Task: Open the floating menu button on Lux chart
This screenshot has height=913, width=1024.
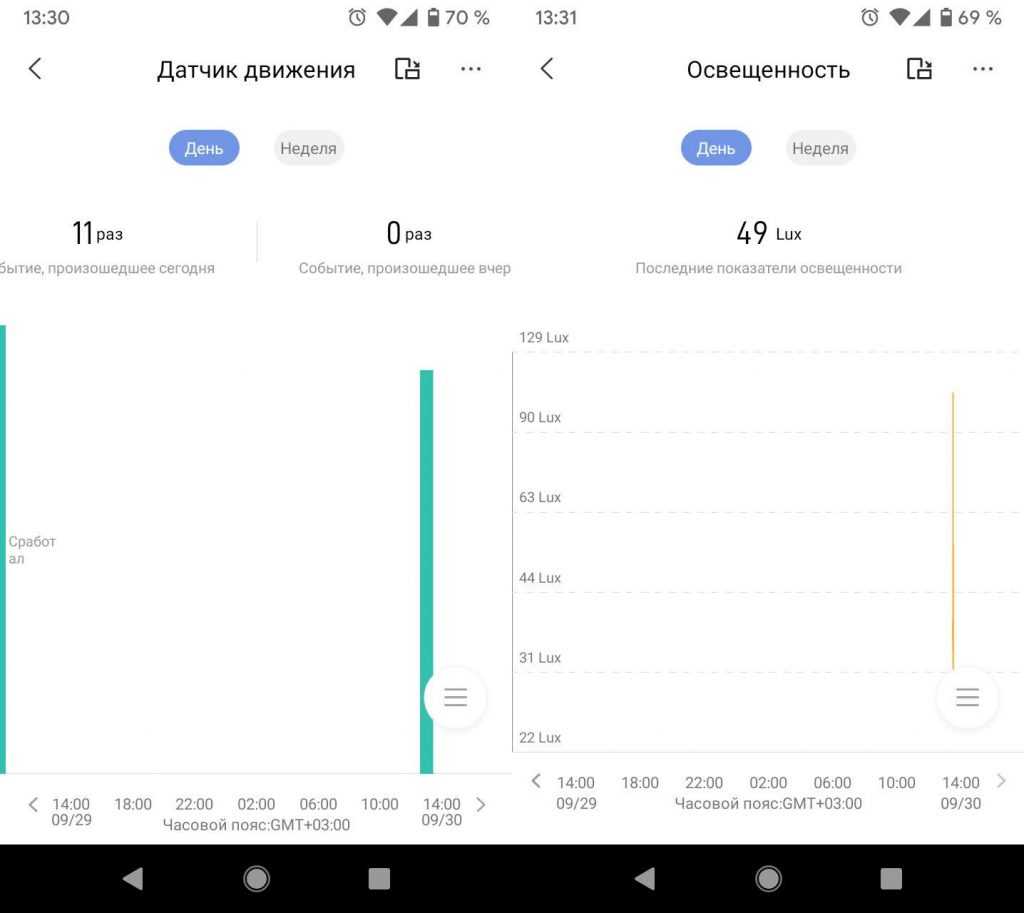Action: 967,698
